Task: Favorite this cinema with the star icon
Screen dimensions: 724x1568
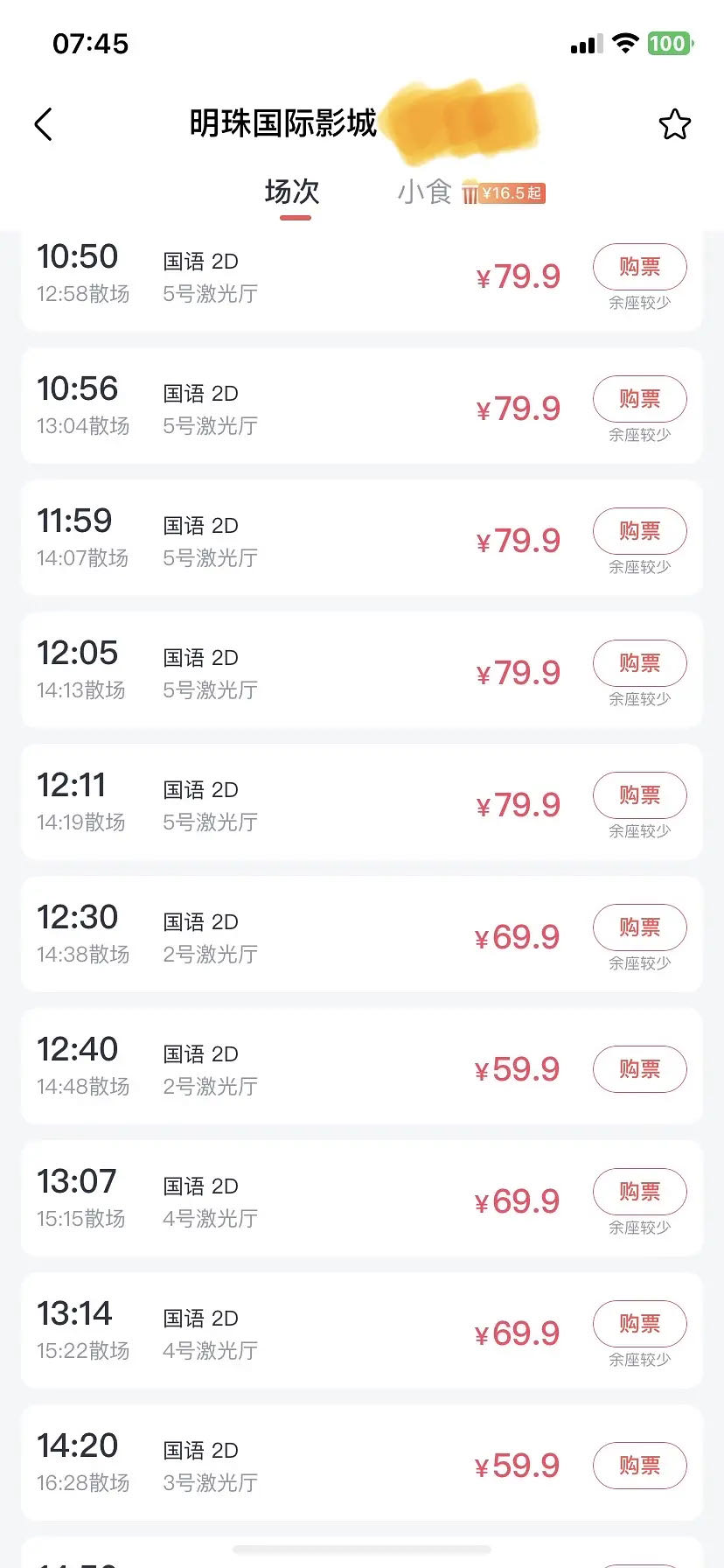Action: click(674, 124)
